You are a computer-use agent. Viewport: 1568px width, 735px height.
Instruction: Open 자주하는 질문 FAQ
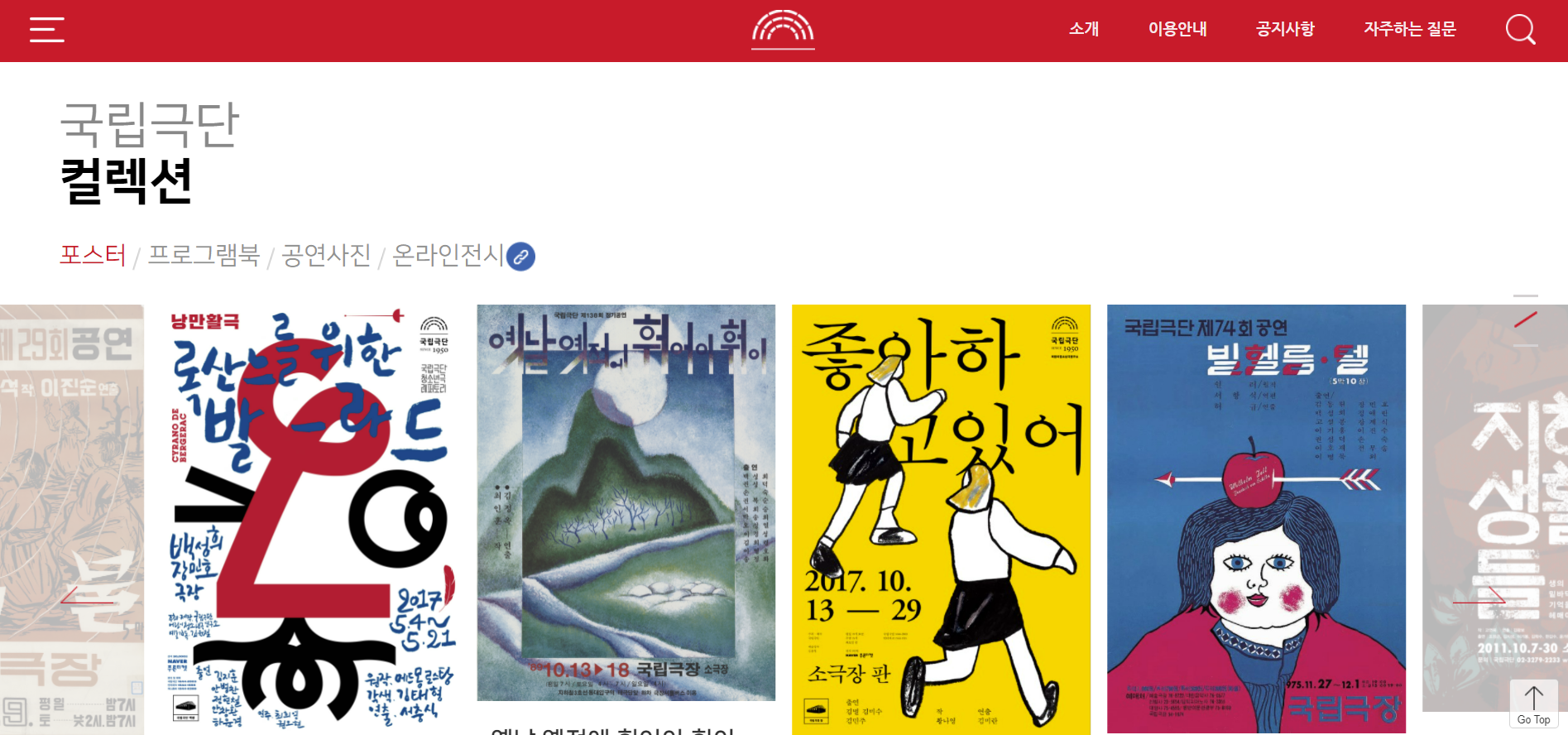(1410, 30)
